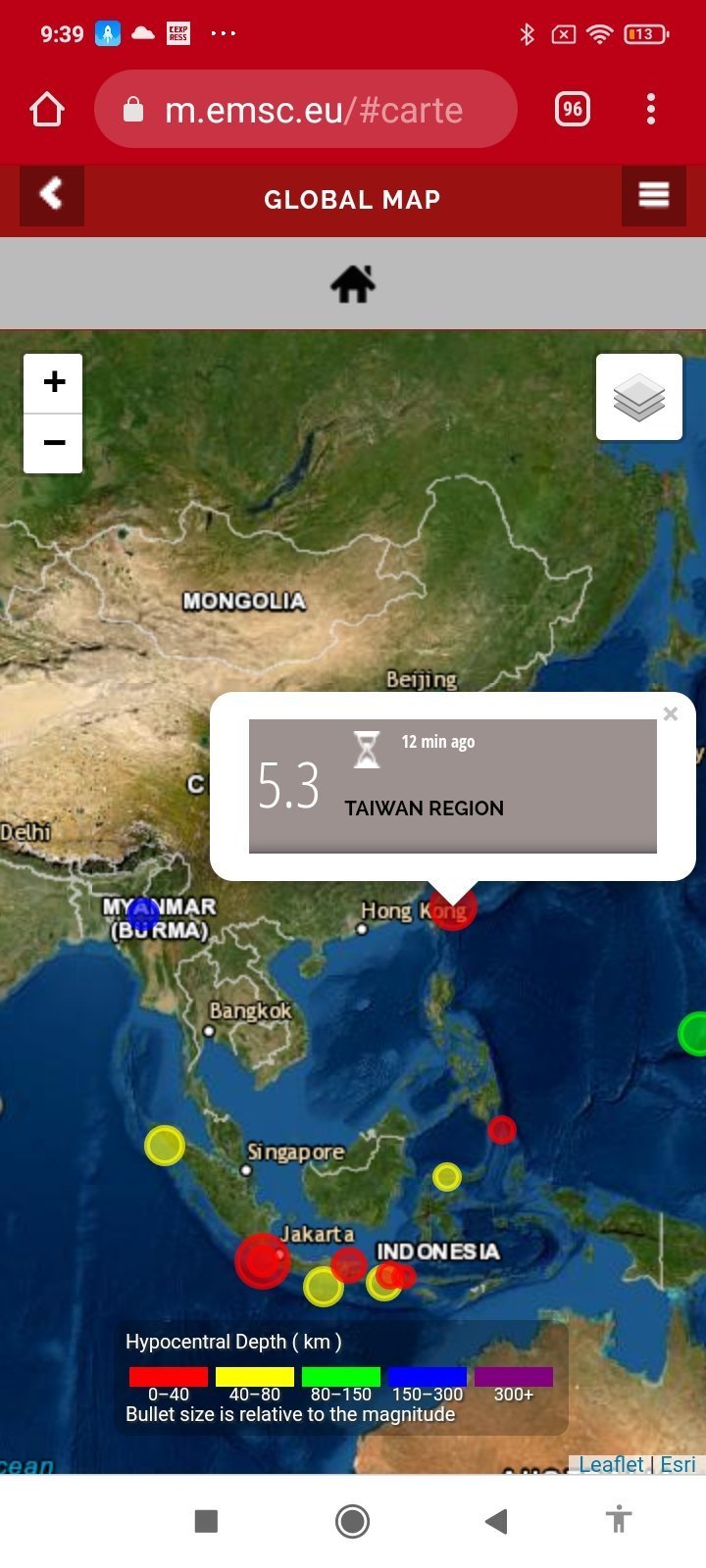Open the browser tab switcher showing 96

pos(573,109)
